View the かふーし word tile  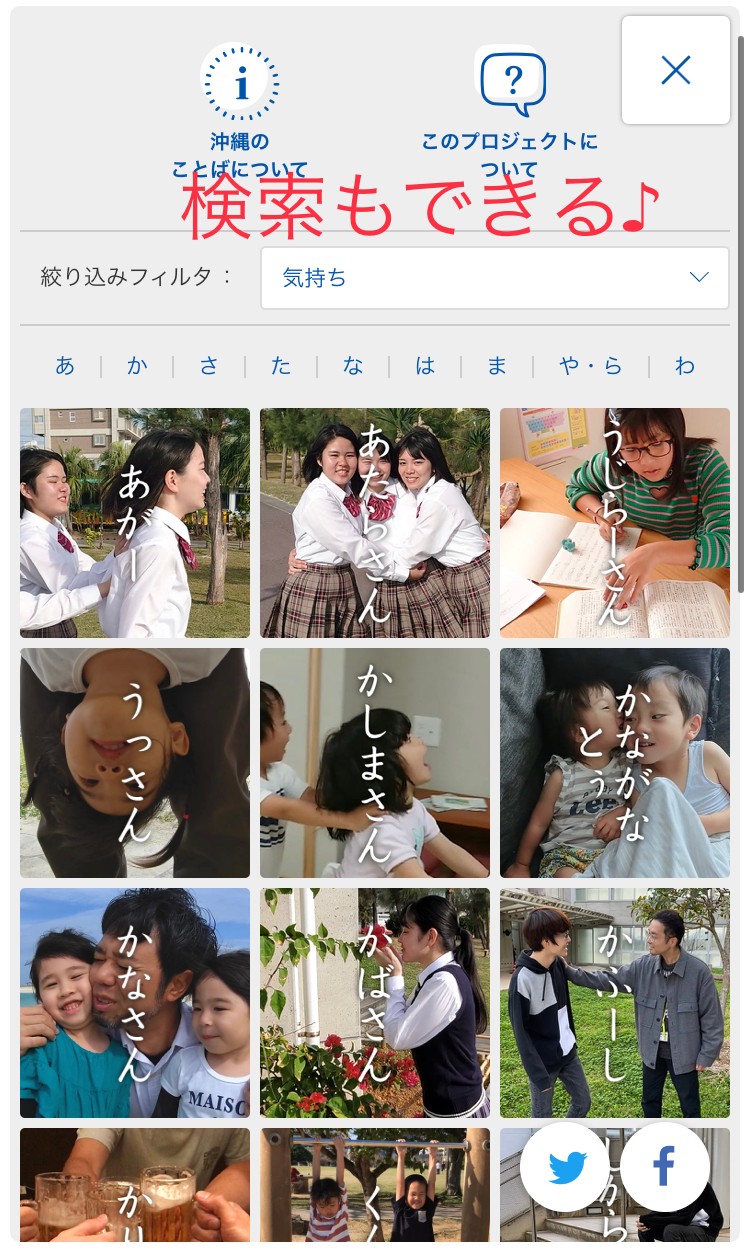[615, 1003]
